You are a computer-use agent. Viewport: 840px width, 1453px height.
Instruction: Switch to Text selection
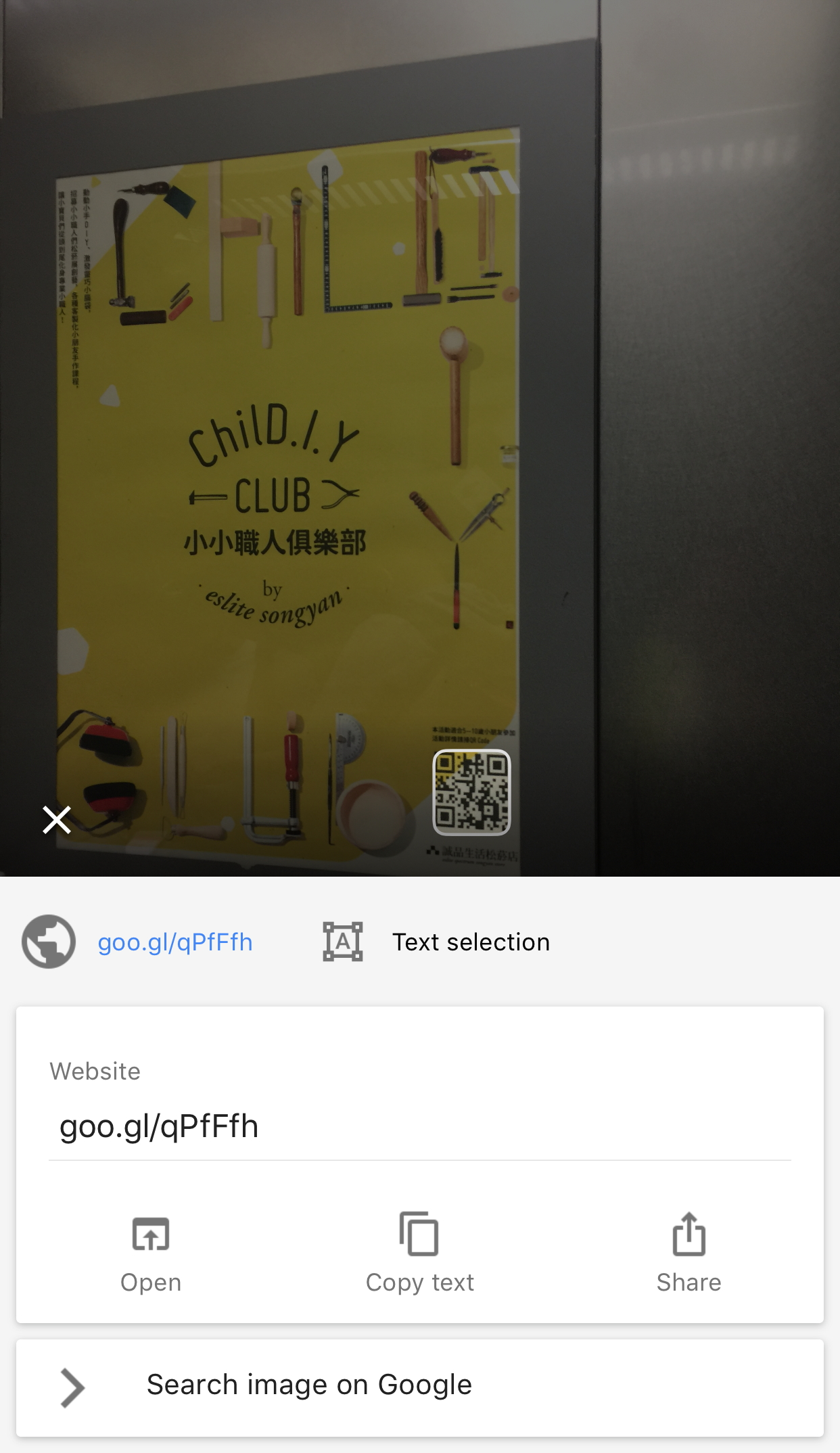[x=437, y=942]
